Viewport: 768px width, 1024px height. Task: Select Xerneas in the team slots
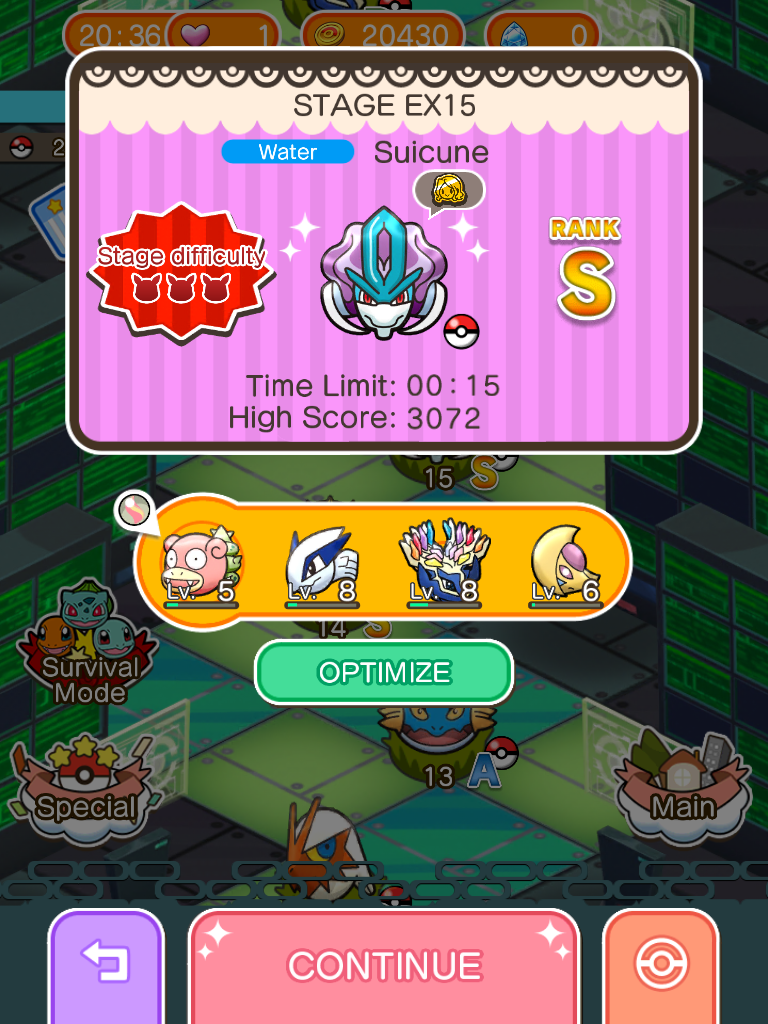444,561
